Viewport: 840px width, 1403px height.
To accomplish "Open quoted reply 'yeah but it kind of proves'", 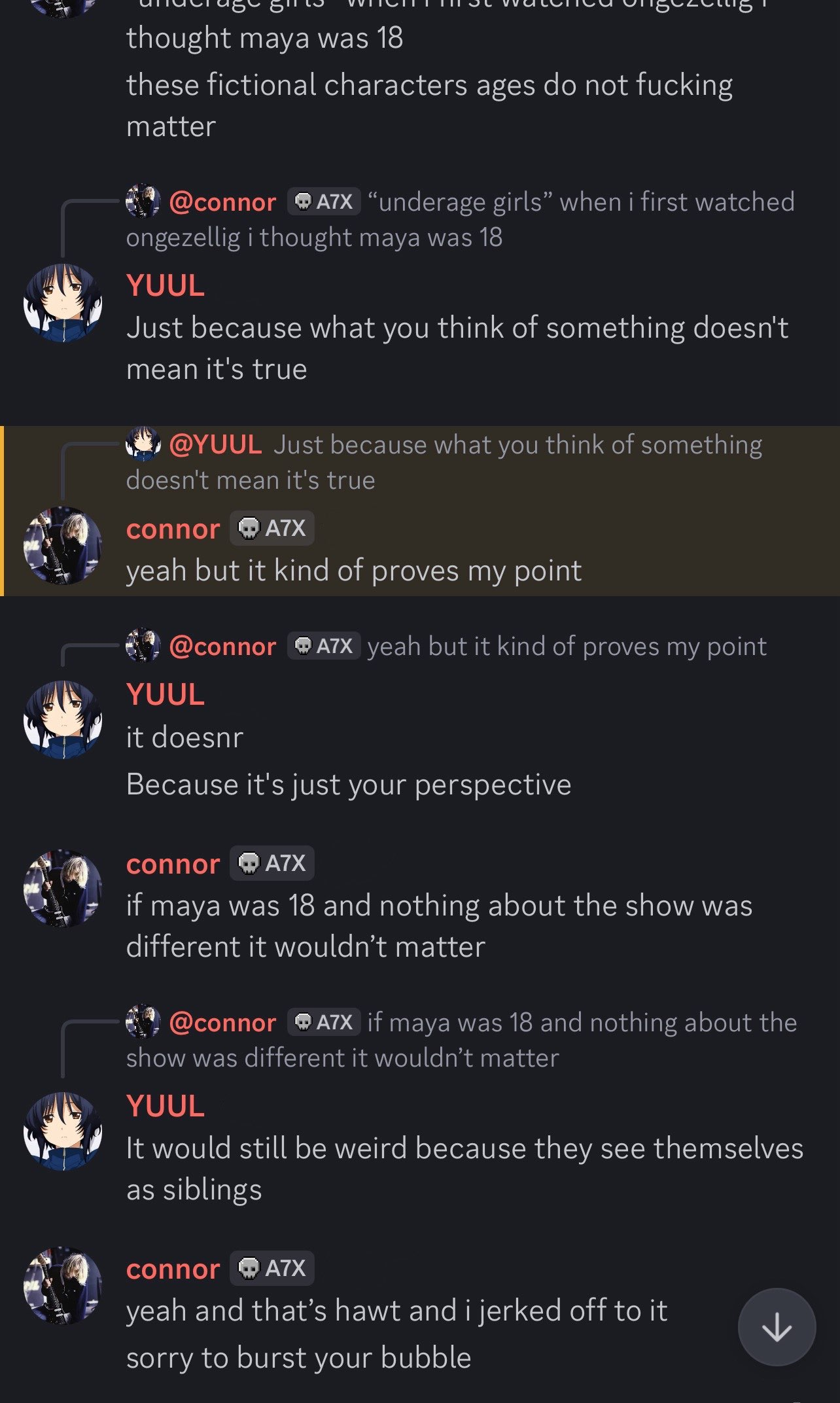I will pyautogui.click(x=565, y=647).
